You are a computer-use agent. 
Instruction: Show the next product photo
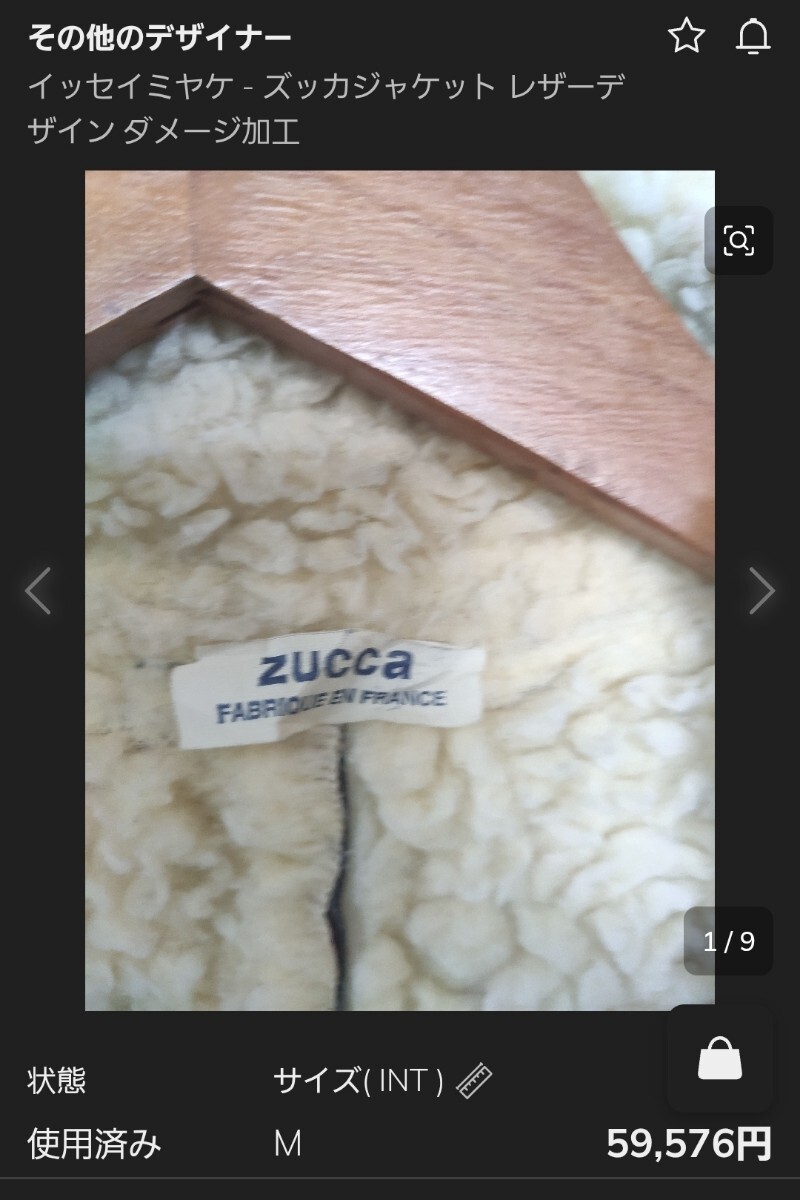pyautogui.click(x=761, y=590)
